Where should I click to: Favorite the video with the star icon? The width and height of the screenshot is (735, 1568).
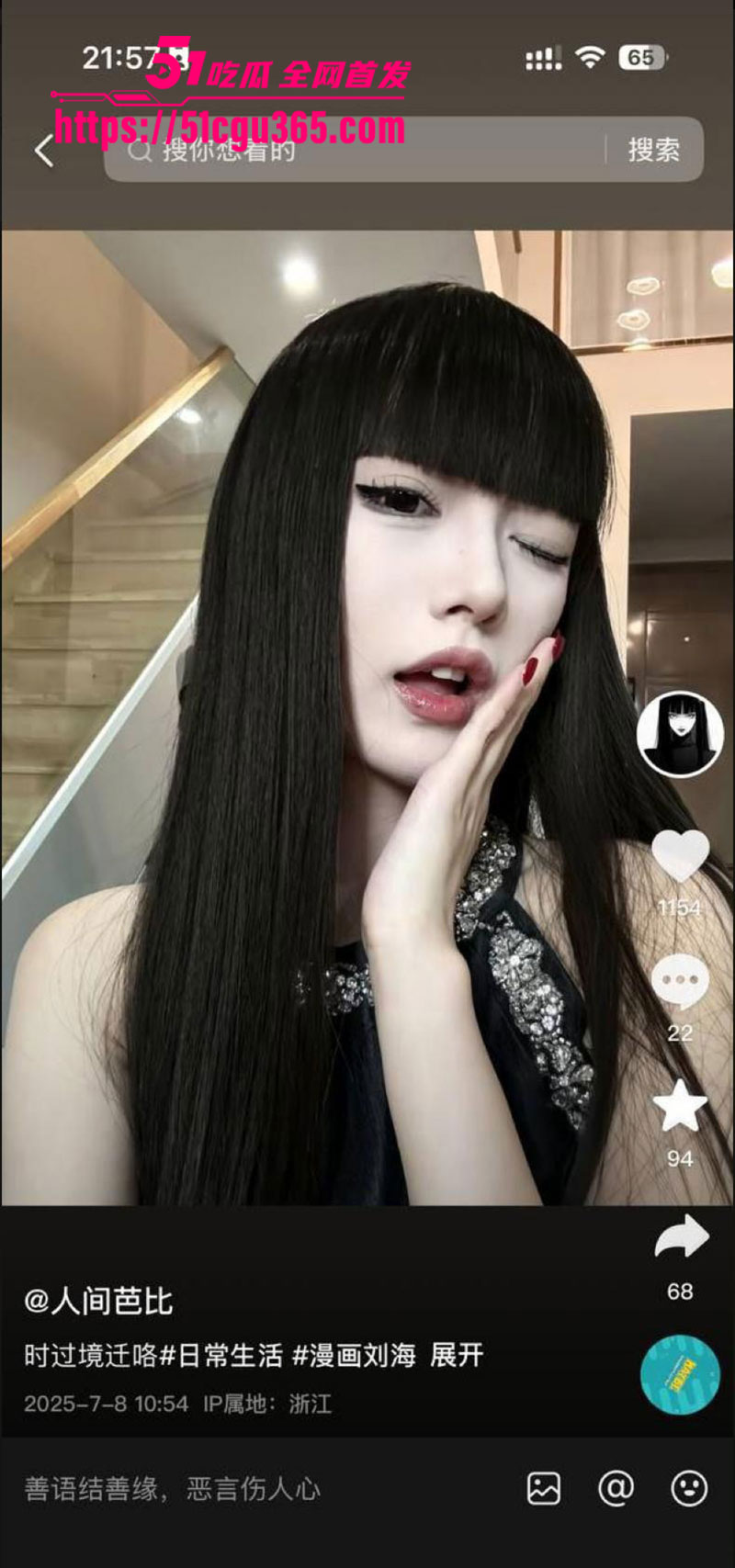tap(680, 1106)
